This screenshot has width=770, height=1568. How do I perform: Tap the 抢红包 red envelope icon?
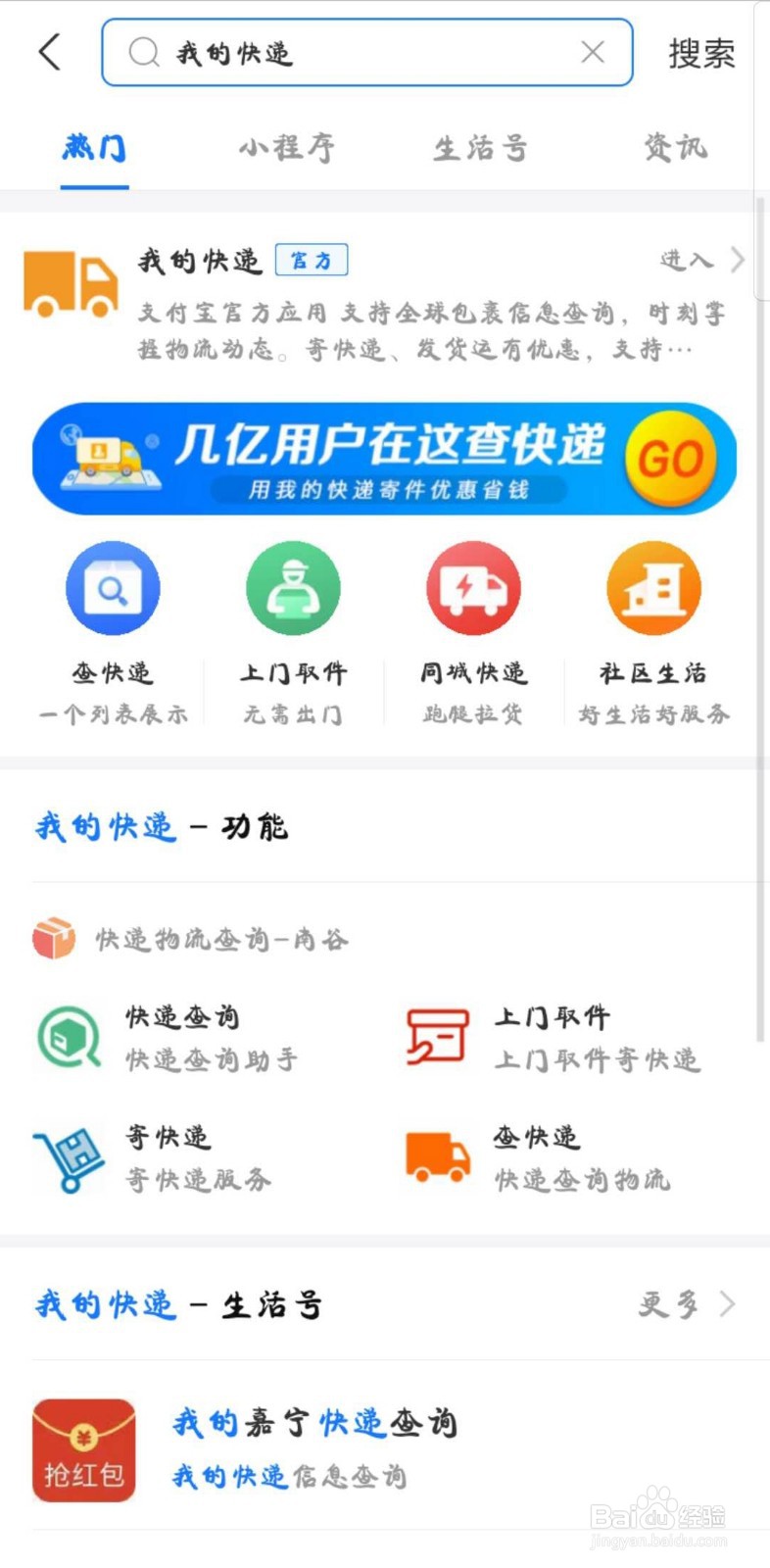pyautogui.click(x=84, y=1450)
